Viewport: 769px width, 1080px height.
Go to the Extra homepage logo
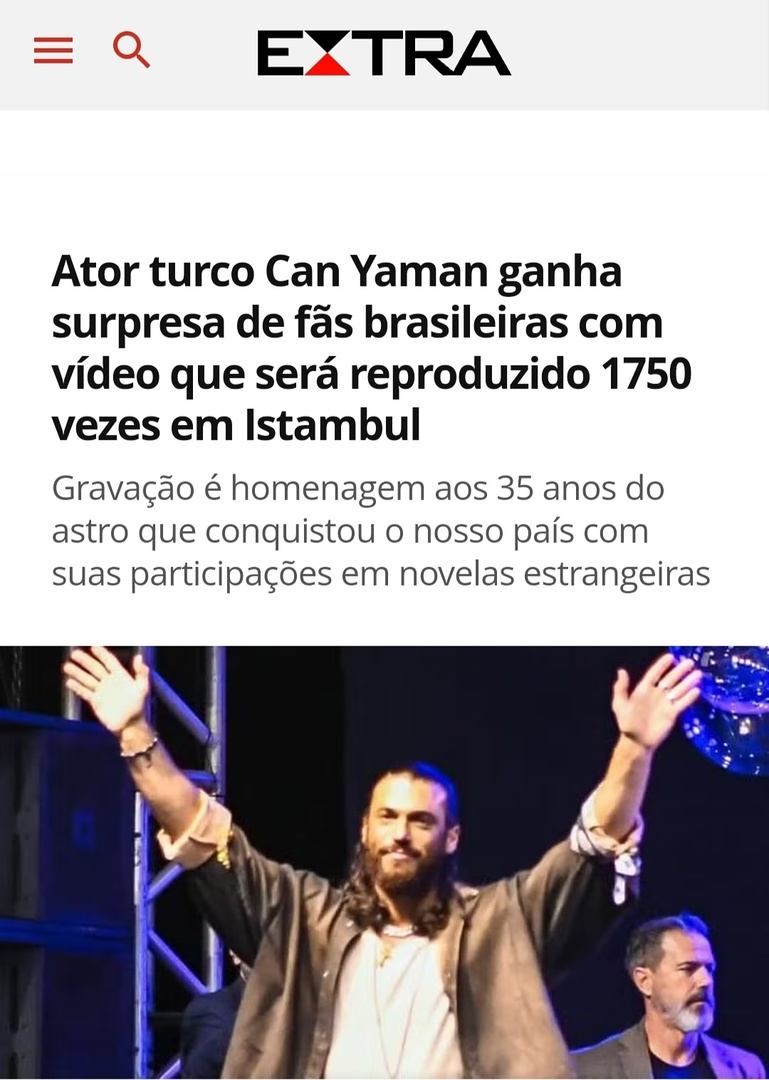click(x=384, y=53)
